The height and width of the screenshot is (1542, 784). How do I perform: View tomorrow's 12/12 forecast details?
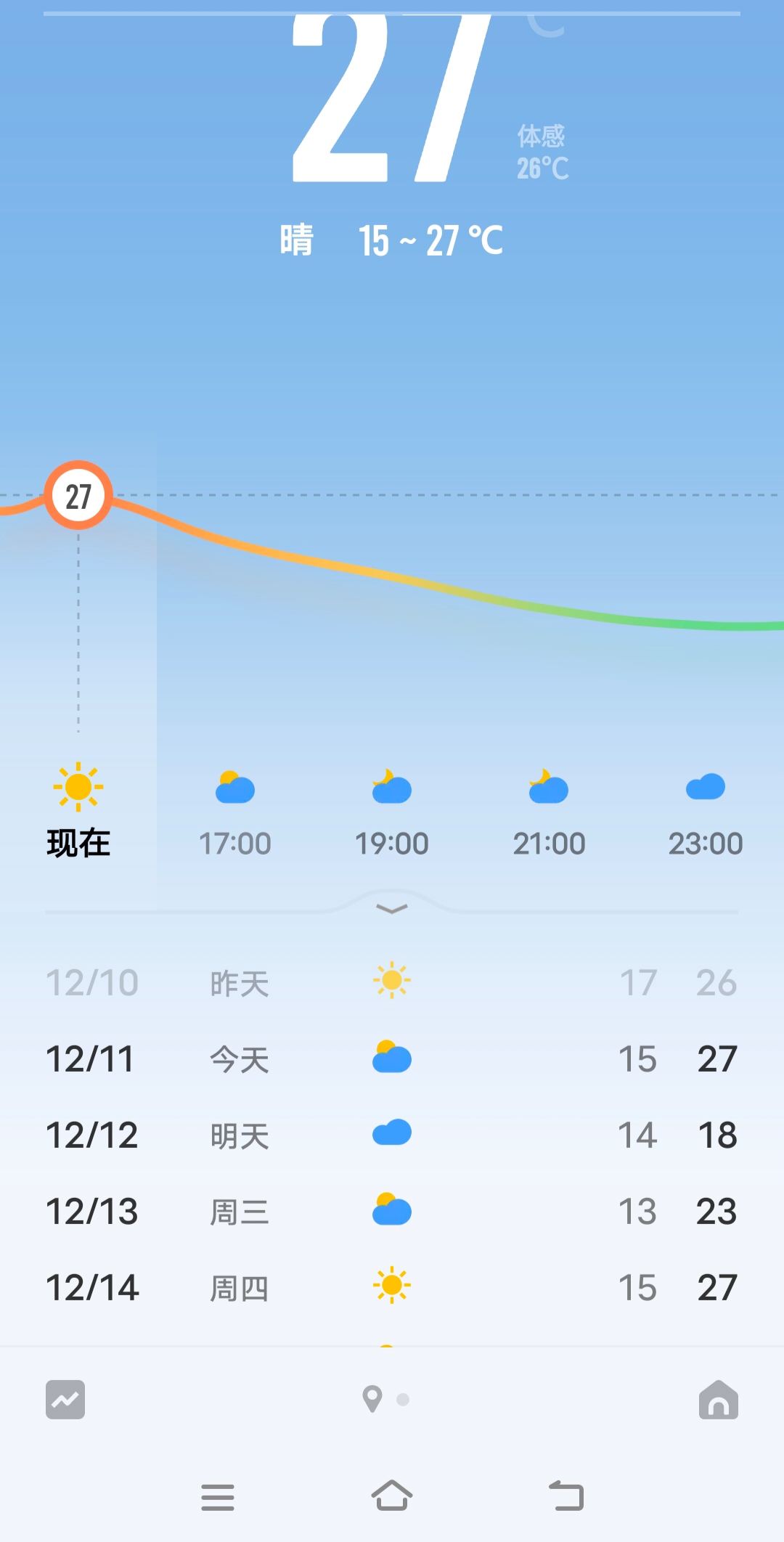tap(392, 1135)
